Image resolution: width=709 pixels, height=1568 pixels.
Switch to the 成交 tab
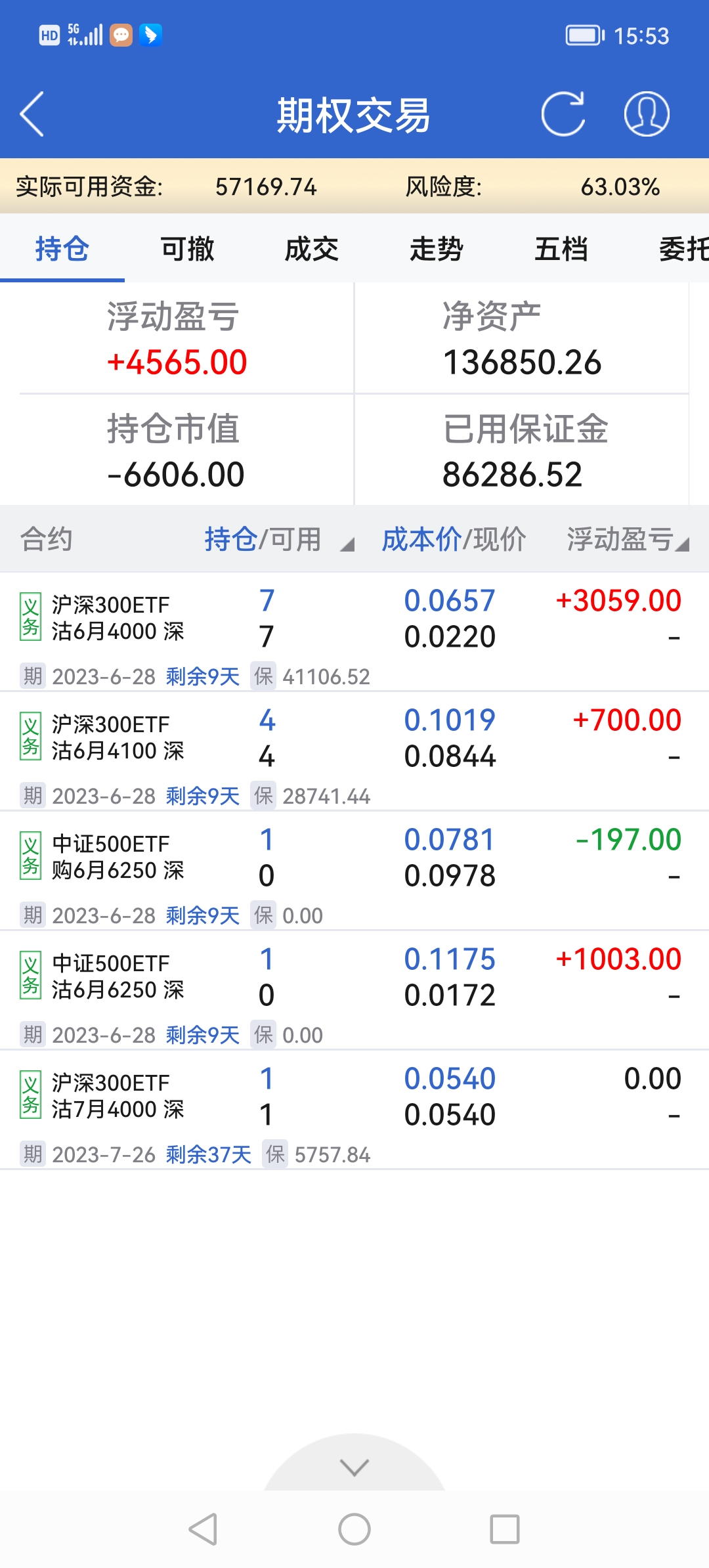312,250
